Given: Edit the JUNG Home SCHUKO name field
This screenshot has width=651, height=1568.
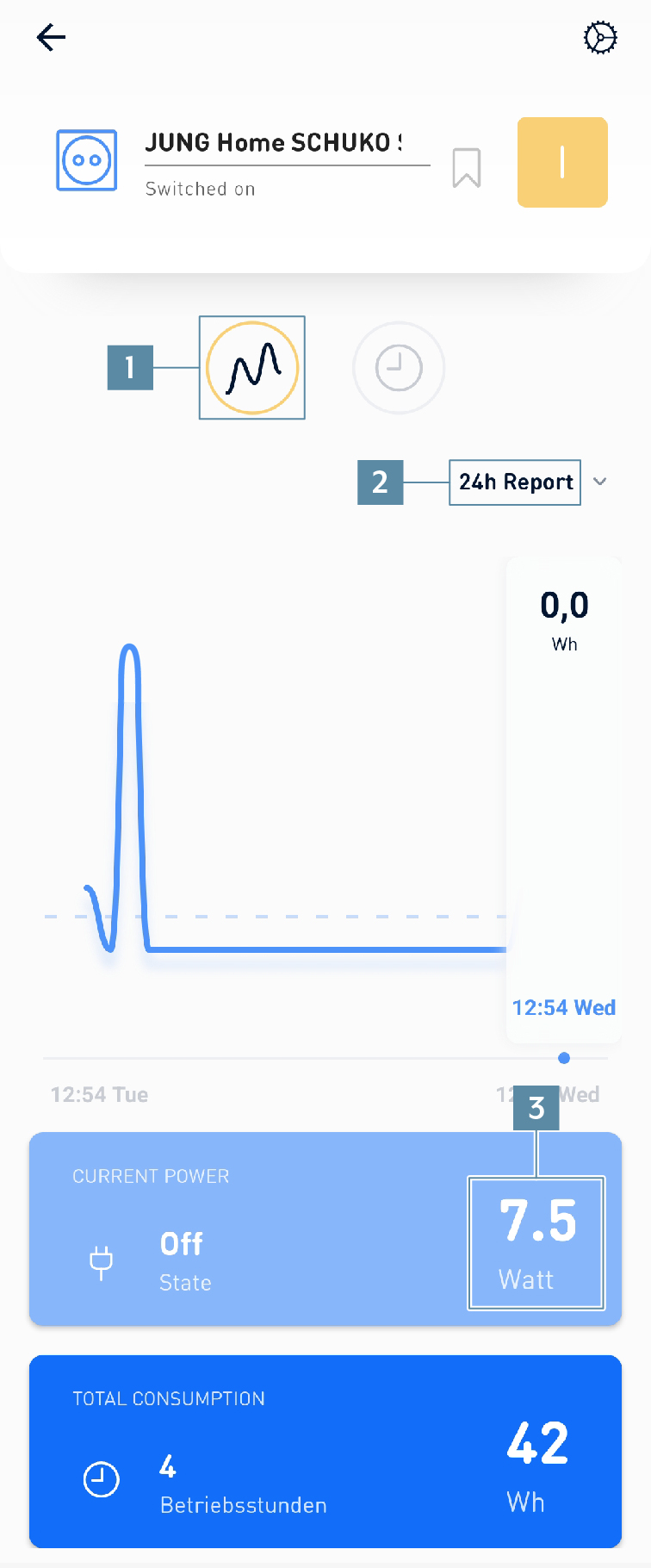Looking at the screenshot, I should pos(287,143).
